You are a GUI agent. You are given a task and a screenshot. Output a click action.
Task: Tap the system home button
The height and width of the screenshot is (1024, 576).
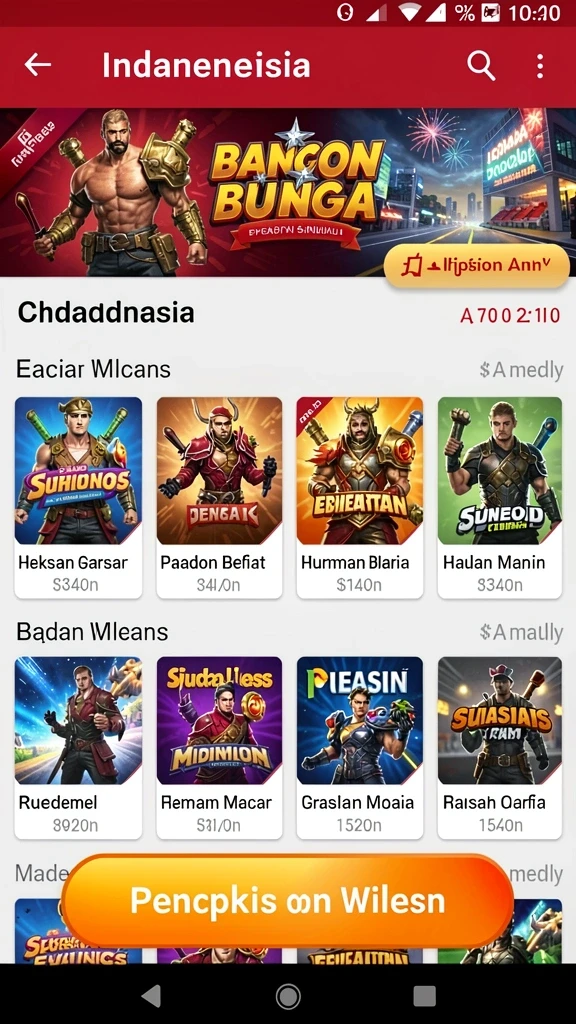coord(288,996)
